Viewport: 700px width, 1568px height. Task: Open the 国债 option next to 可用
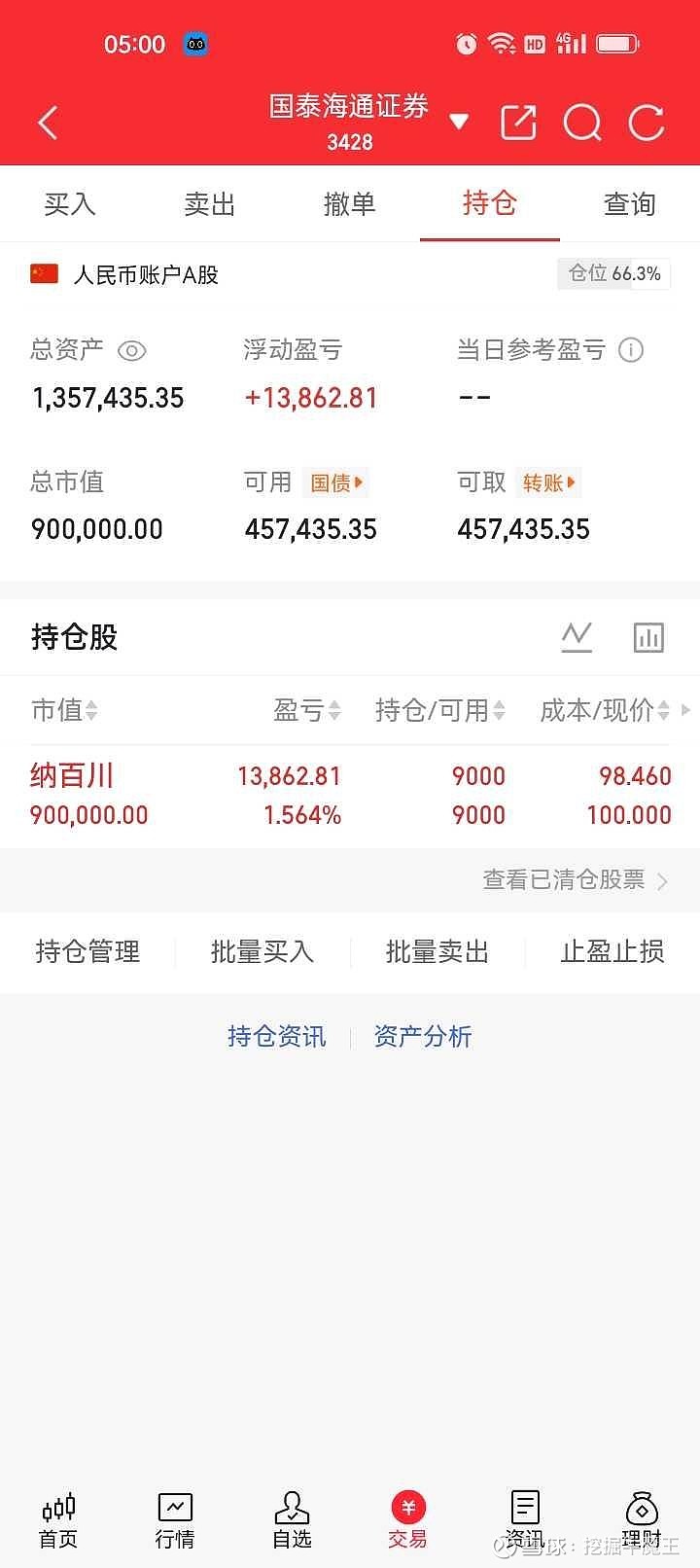(x=334, y=482)
